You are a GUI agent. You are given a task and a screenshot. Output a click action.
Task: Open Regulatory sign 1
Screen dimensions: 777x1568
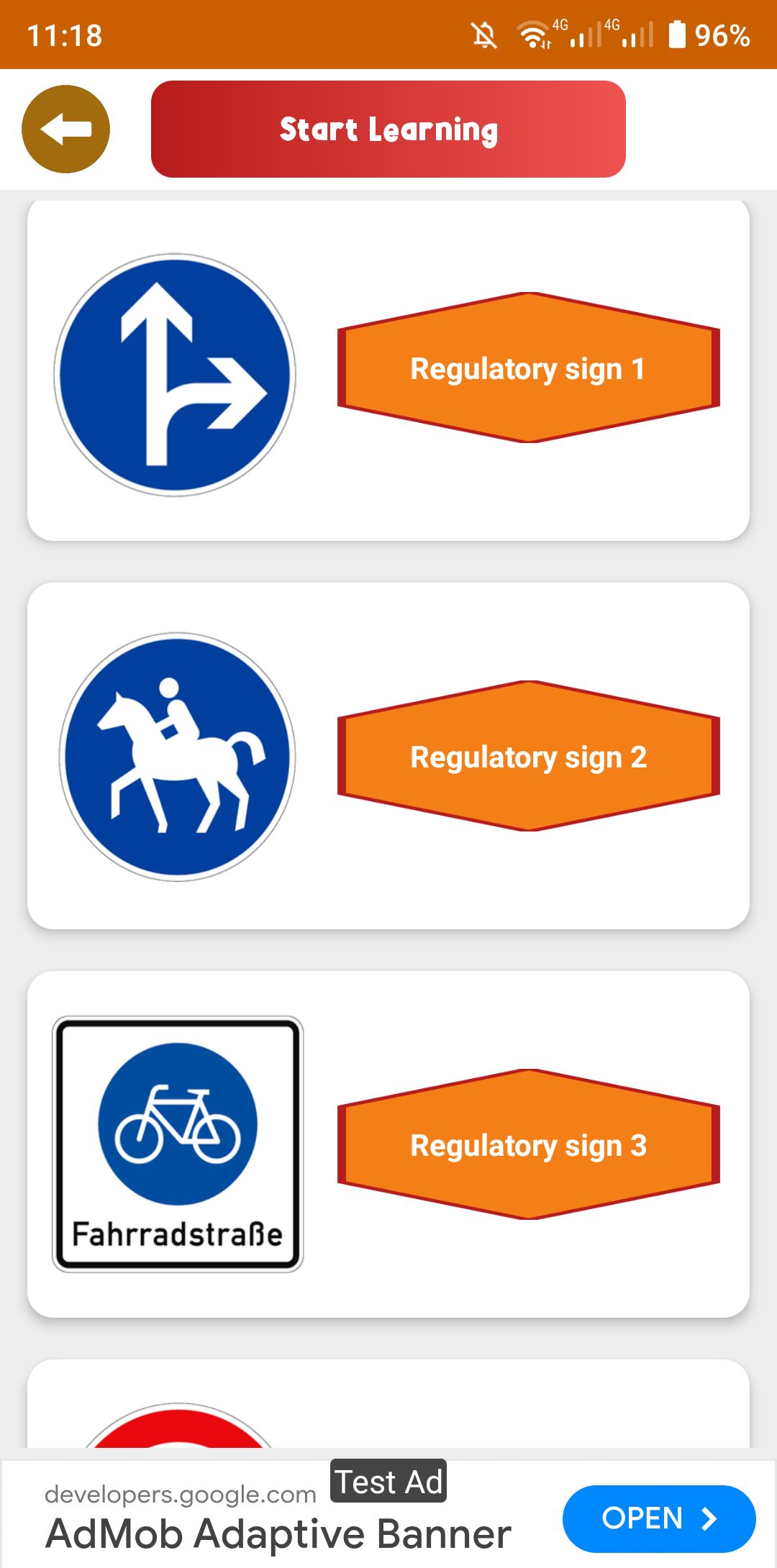(x=528, y=368)
